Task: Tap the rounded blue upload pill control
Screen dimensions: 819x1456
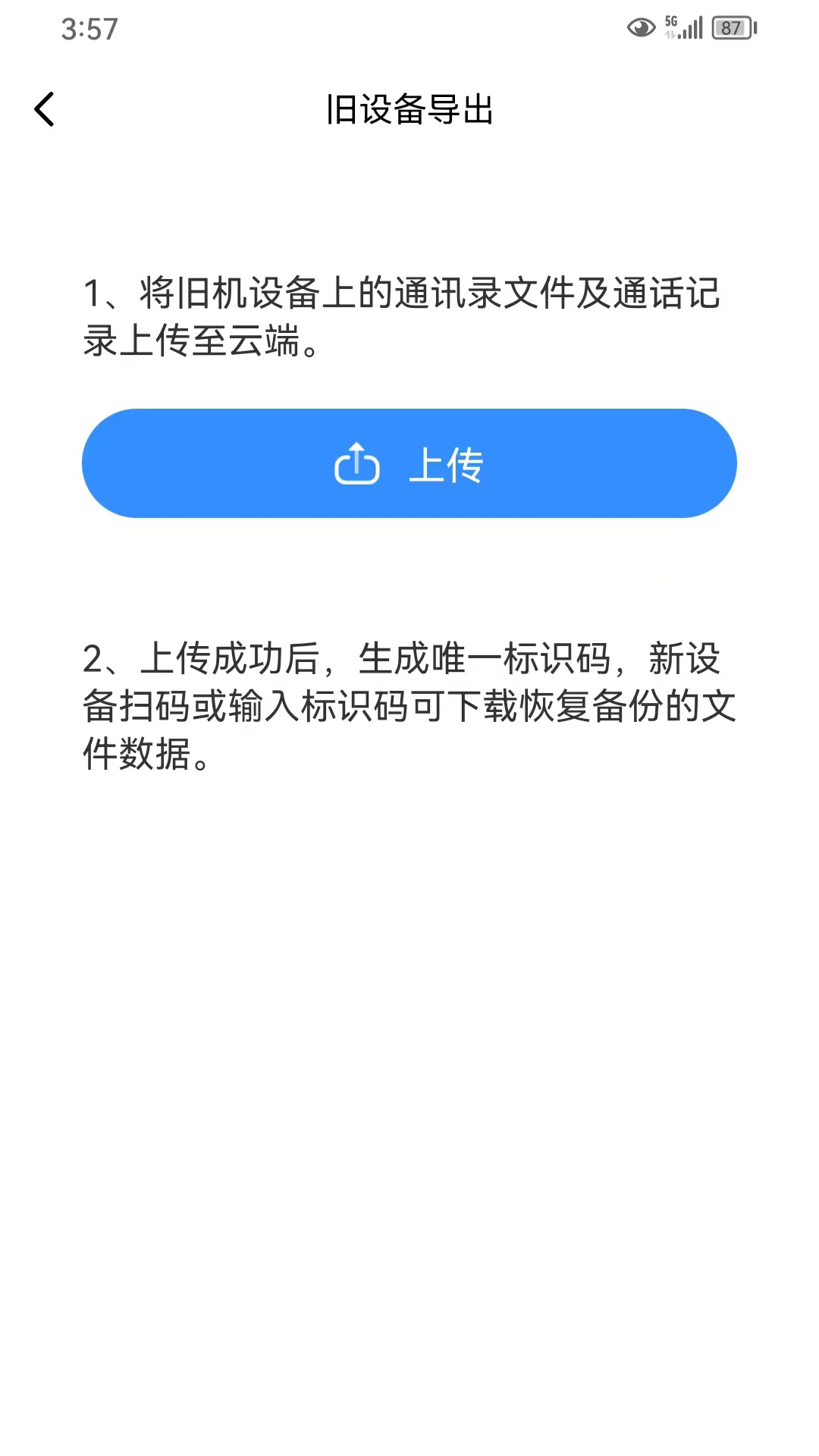Action: point(409,464)
